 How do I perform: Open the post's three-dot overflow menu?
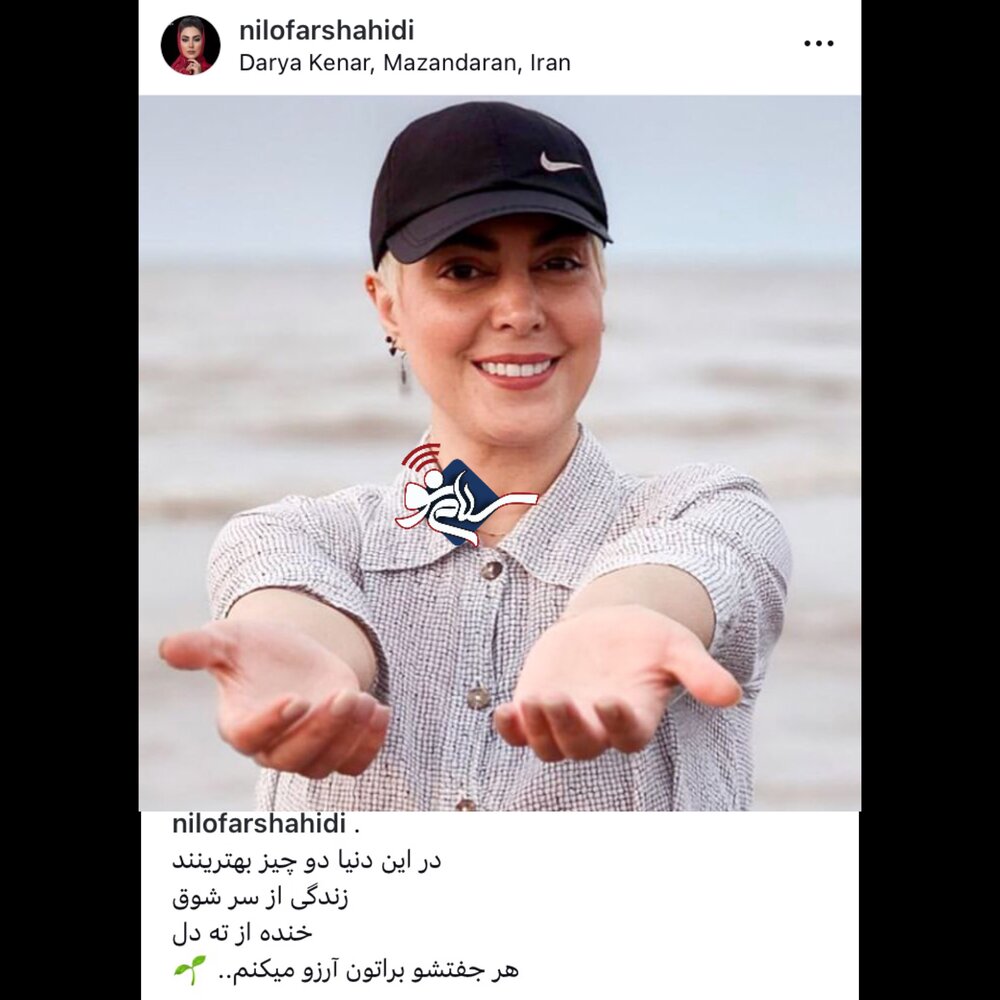point(818,44)
